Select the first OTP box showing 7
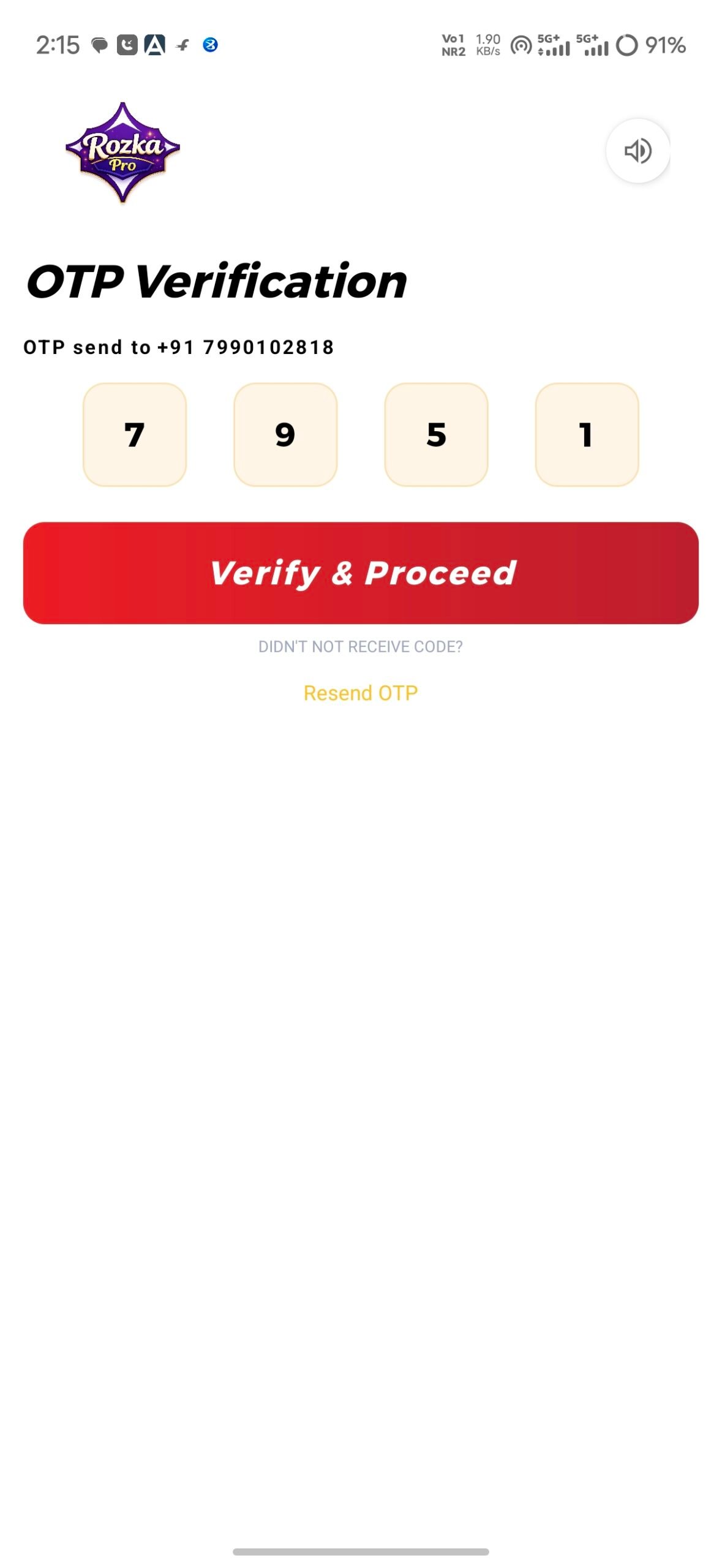This screenshot has width=722, height=1568. [135, 434]
